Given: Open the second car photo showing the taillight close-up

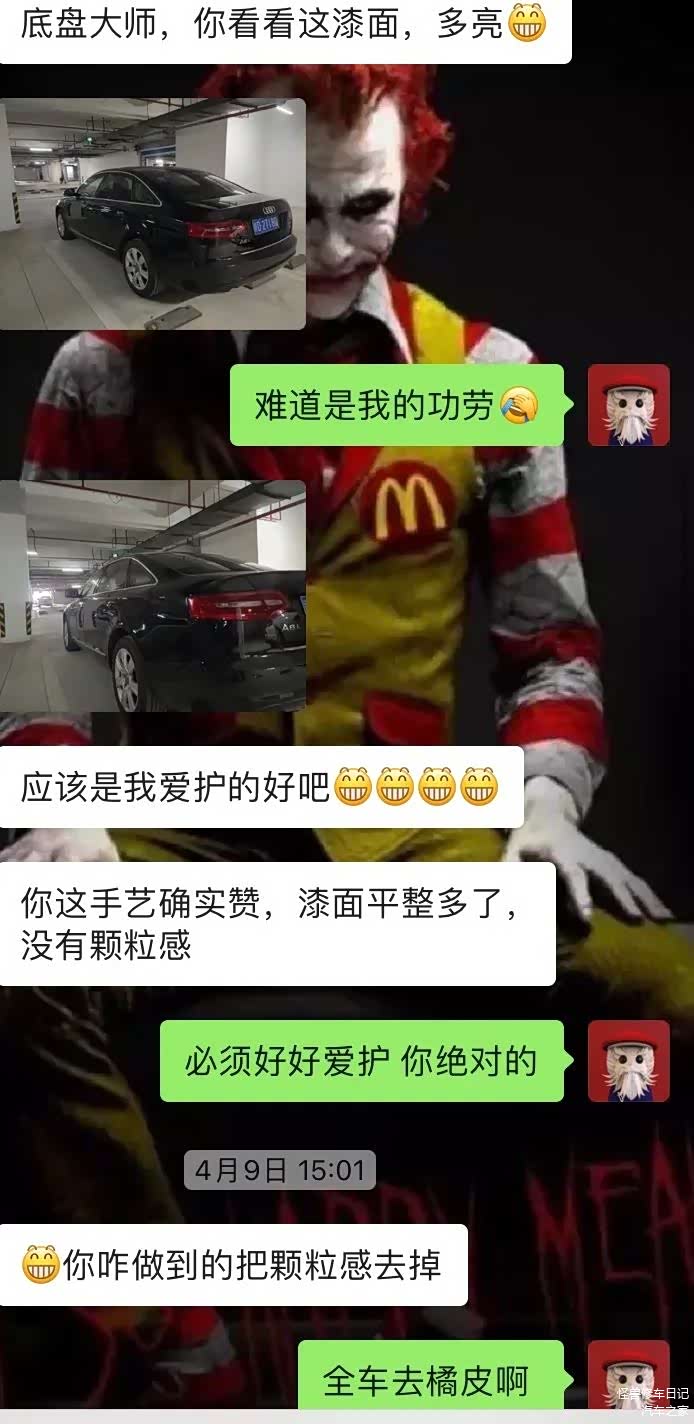Looking at the screenshot, I should coord(152,595).
